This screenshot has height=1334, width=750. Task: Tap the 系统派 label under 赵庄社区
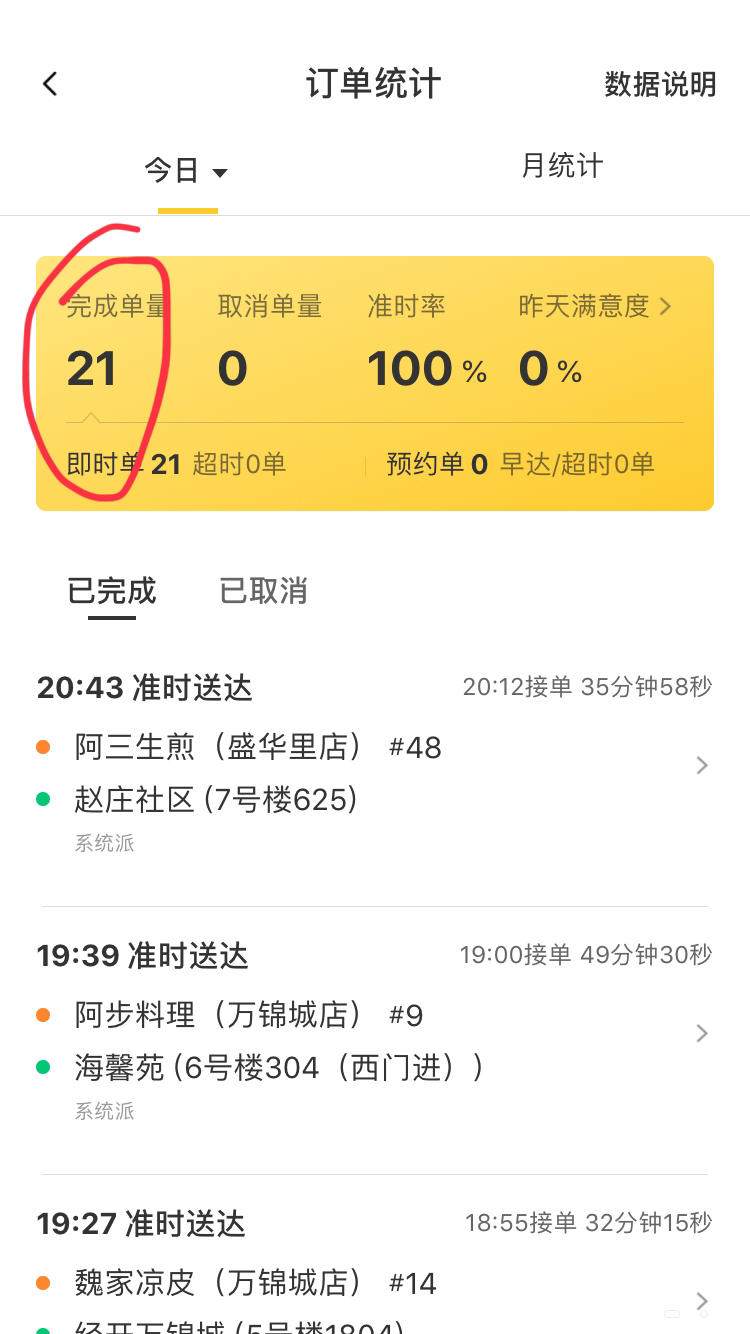(x=104, y=843)
